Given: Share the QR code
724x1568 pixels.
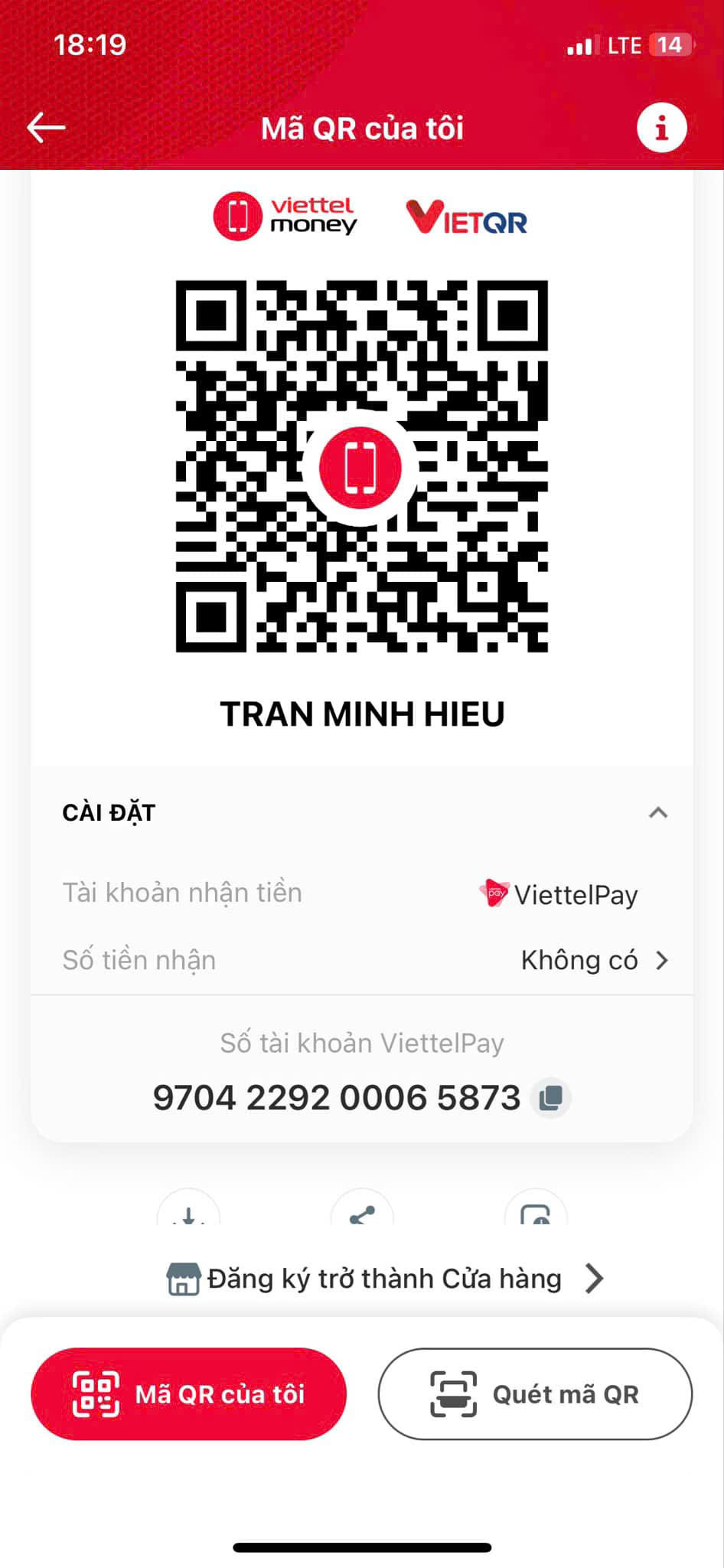Looking at the screenshot, I should click(x=362, y=1207).
